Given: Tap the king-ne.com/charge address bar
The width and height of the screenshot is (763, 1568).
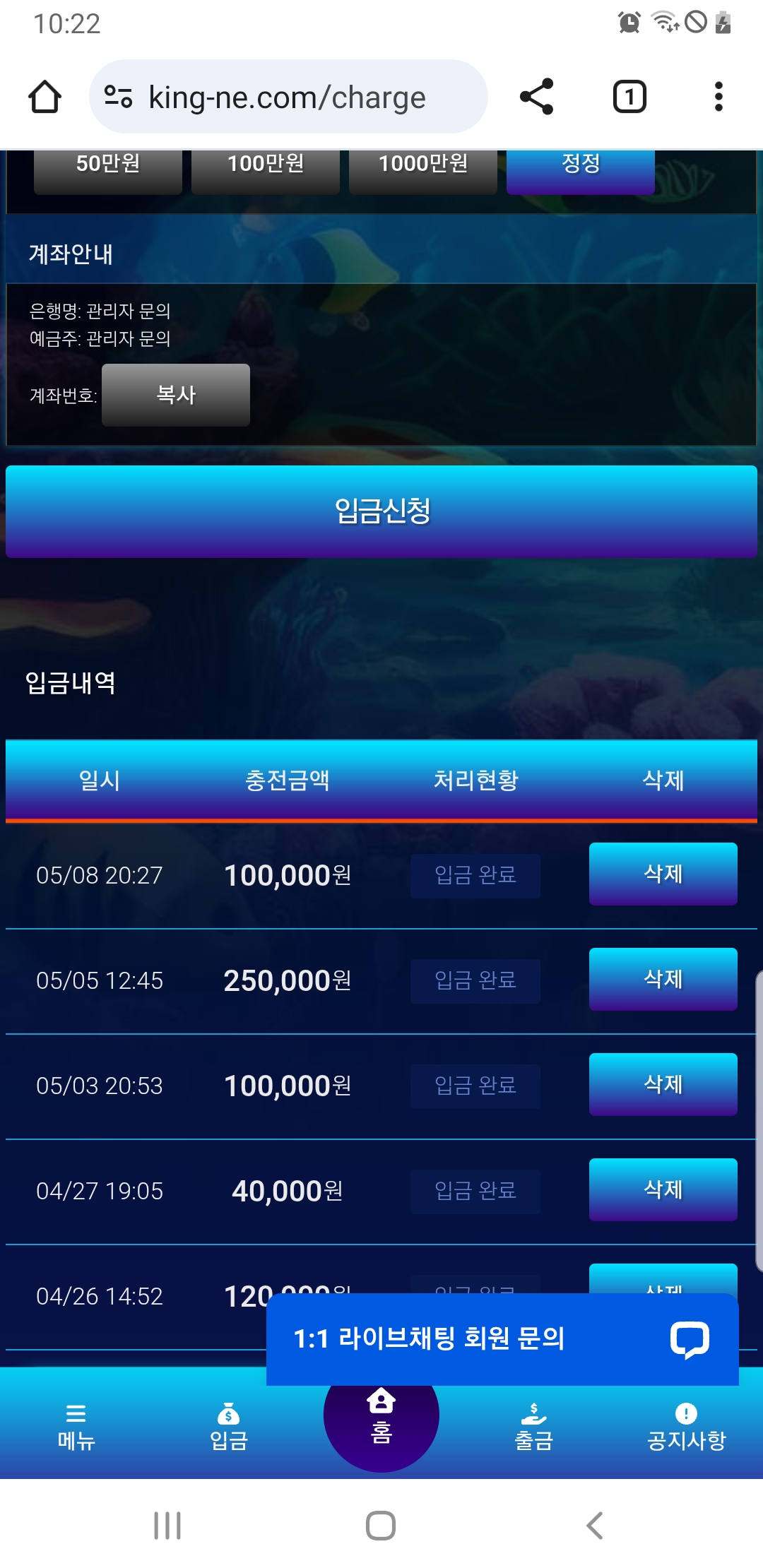Looking at the screenshot, I should point(288,97).
